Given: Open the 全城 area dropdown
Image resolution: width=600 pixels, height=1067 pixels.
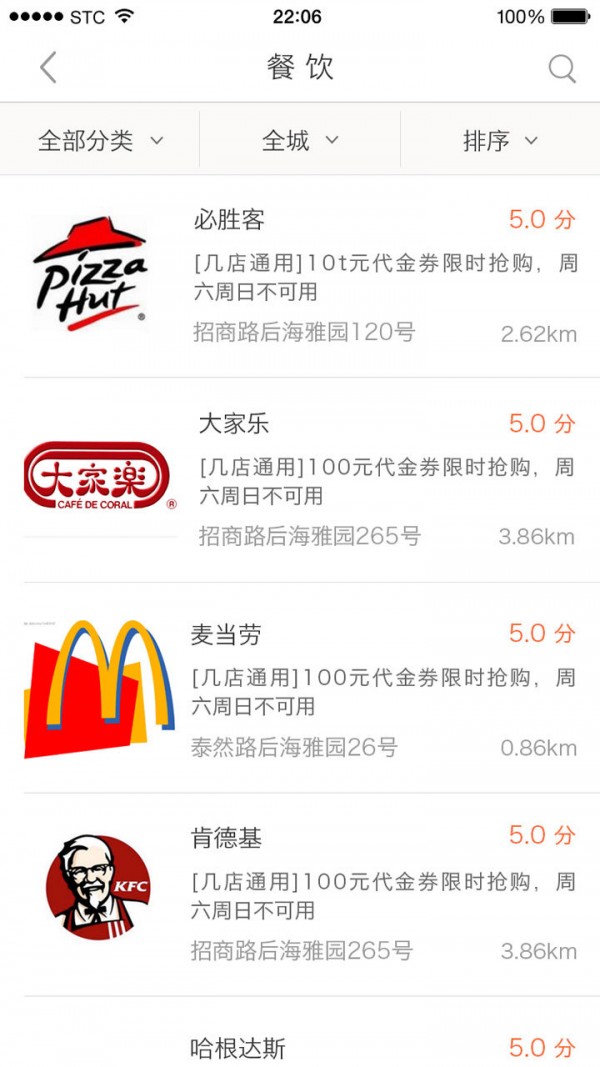Looking at the screenshot, I should point(300,141).
